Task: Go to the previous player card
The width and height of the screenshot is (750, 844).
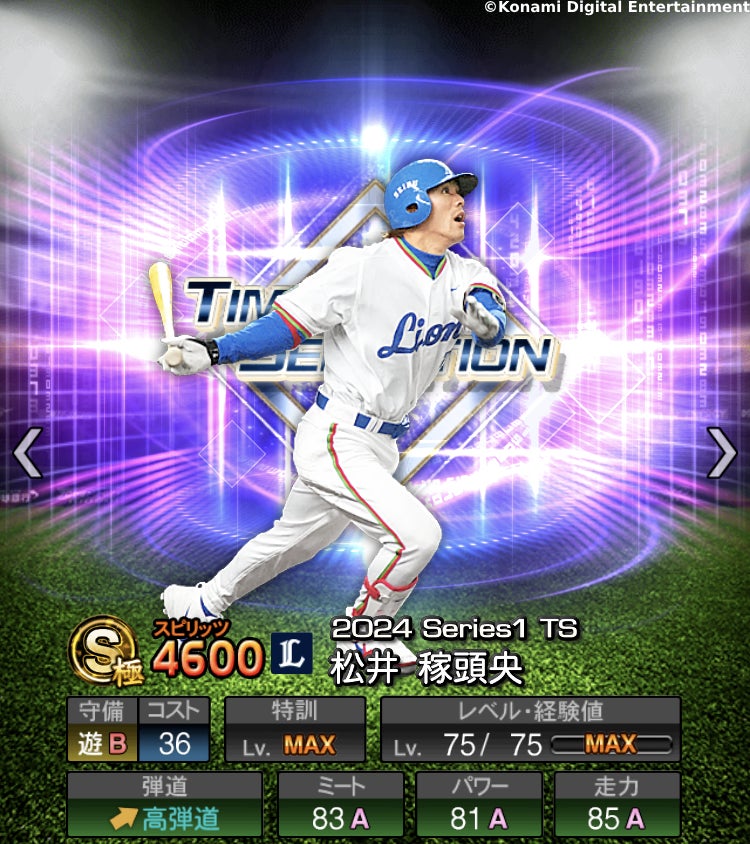Action: point(26,453)
